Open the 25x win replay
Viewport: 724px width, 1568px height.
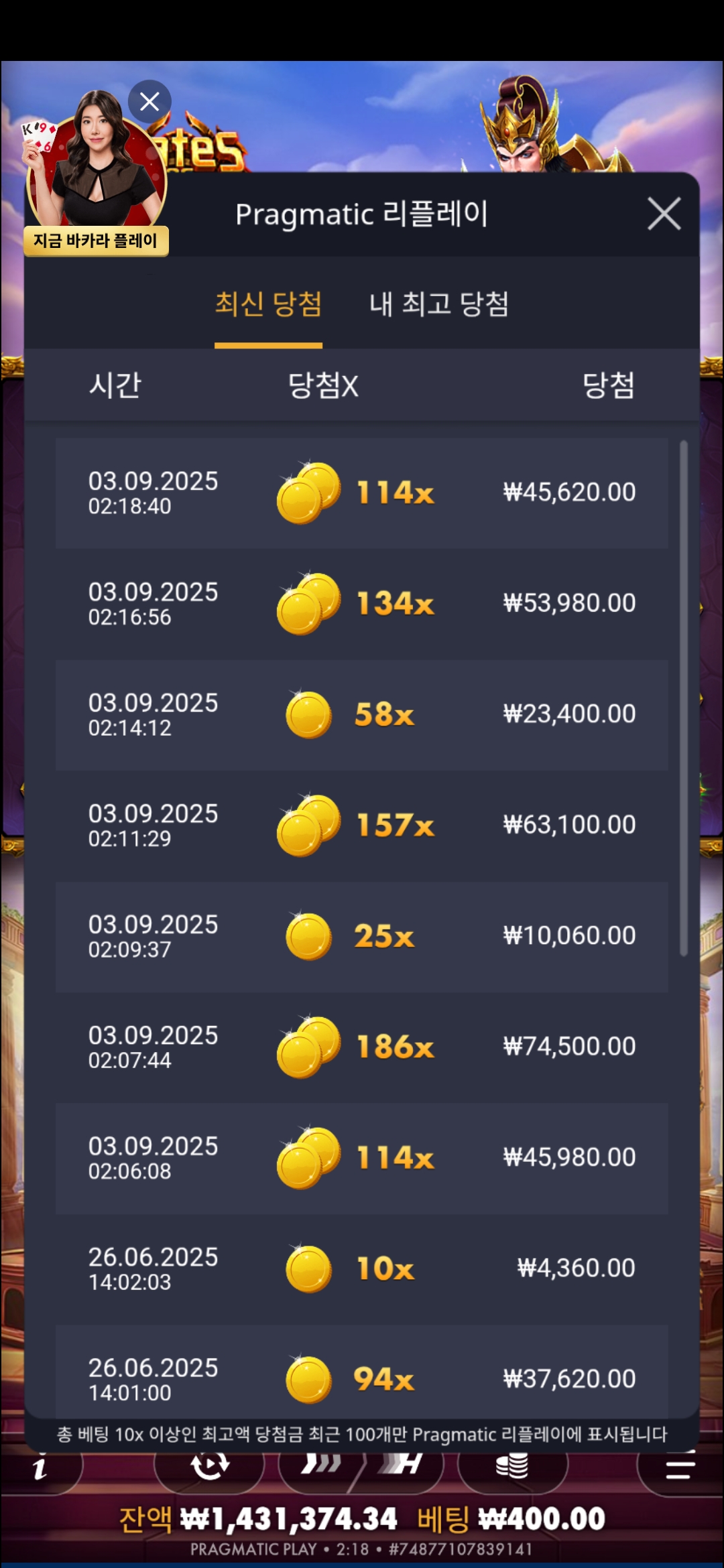[x=362, y=936]
